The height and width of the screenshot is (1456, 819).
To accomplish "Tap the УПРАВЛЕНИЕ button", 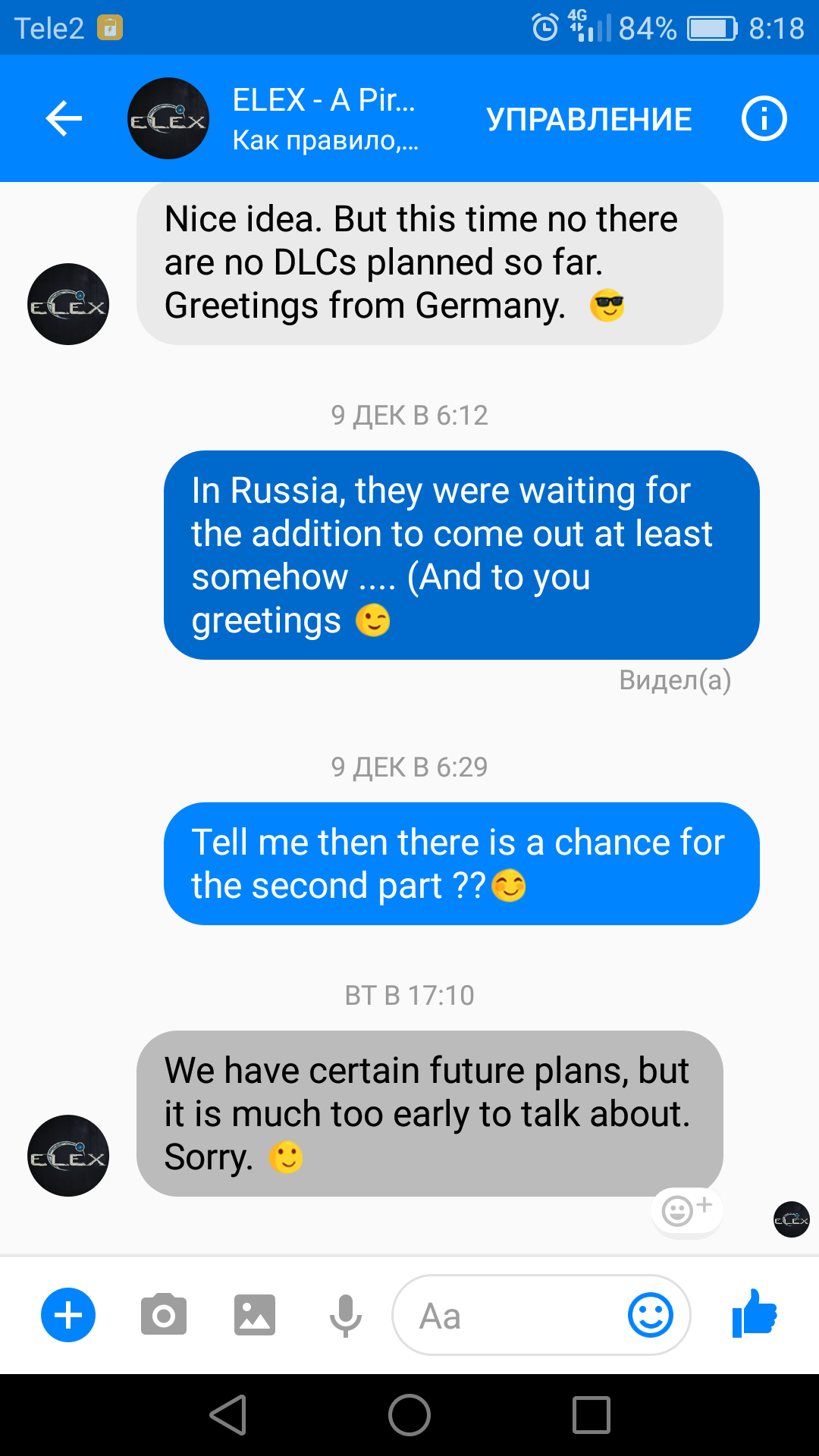I will (588, 119).
